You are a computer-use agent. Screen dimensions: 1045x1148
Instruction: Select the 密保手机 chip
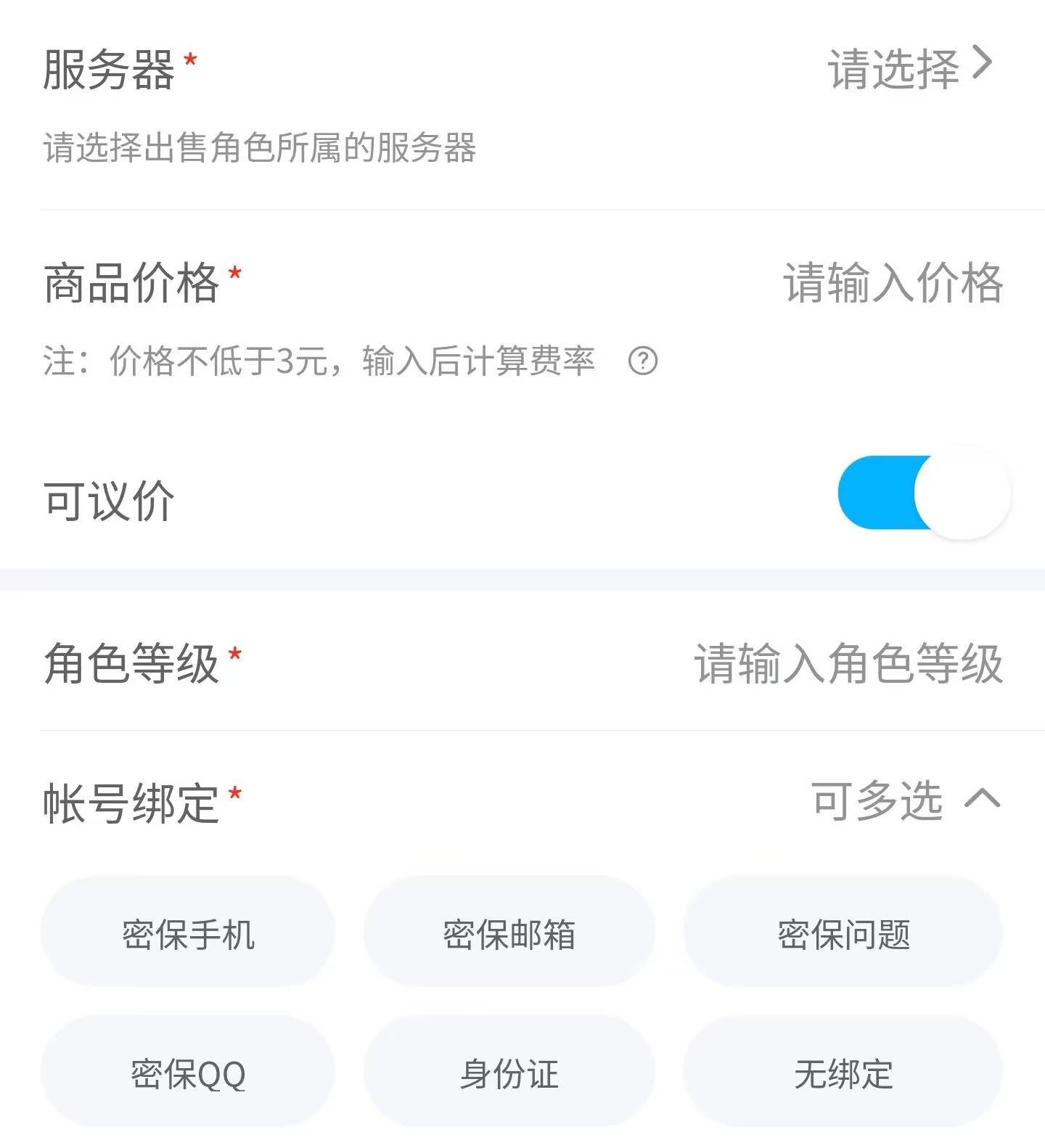tap(188, 933)
